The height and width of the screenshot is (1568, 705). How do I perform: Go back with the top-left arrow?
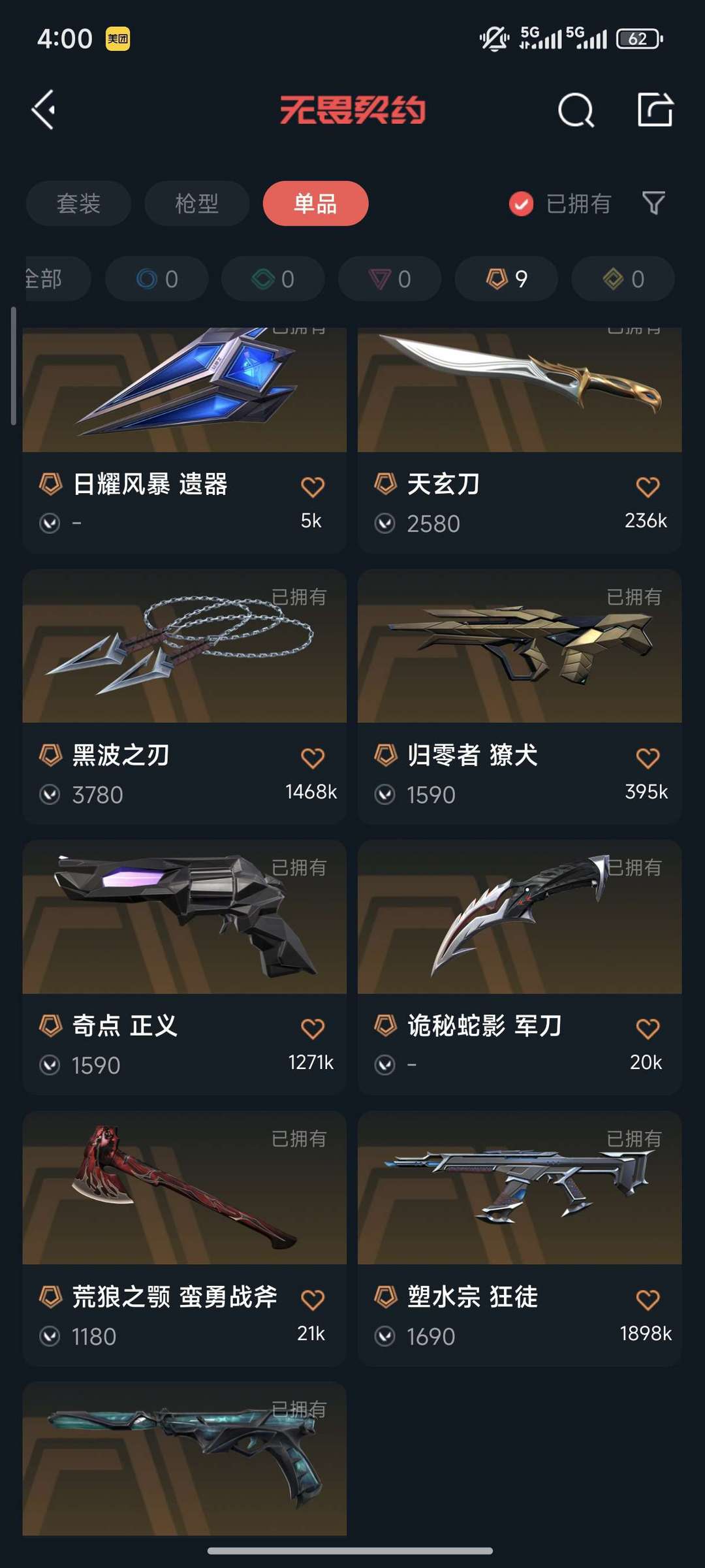[x=44, y=109]
